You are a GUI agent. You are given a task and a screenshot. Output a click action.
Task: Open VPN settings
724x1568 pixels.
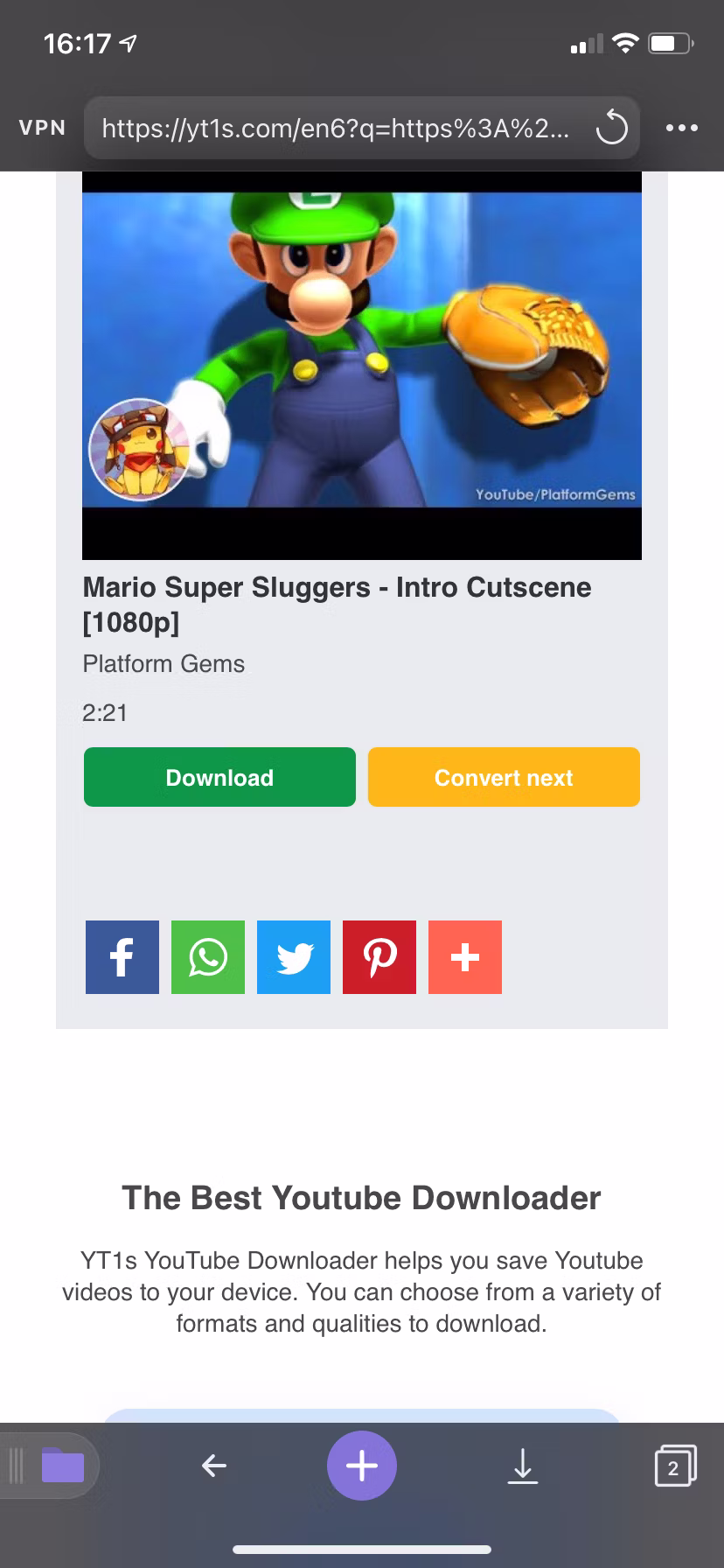click(x=42, y=129)
